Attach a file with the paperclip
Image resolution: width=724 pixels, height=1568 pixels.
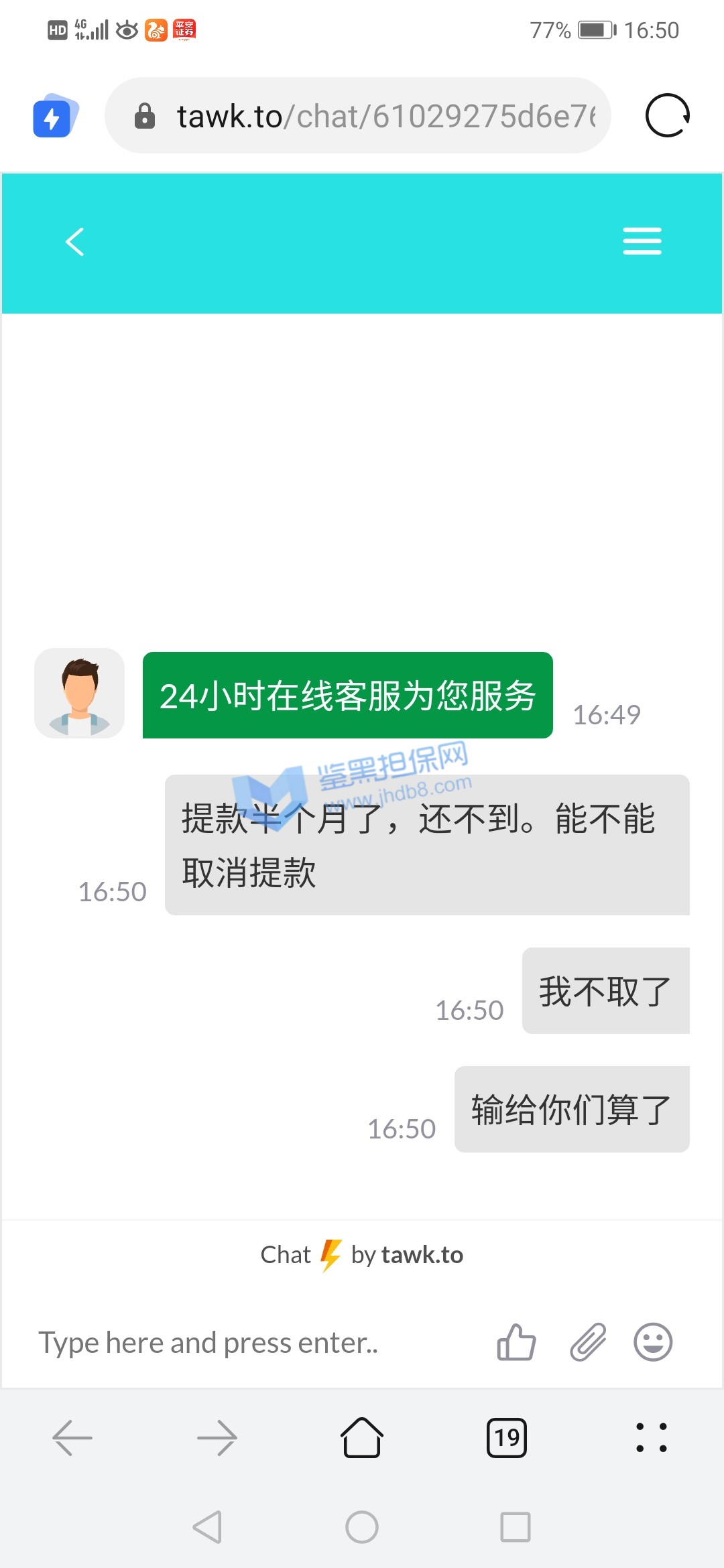pyautogui.click(x=588, y=1342)
